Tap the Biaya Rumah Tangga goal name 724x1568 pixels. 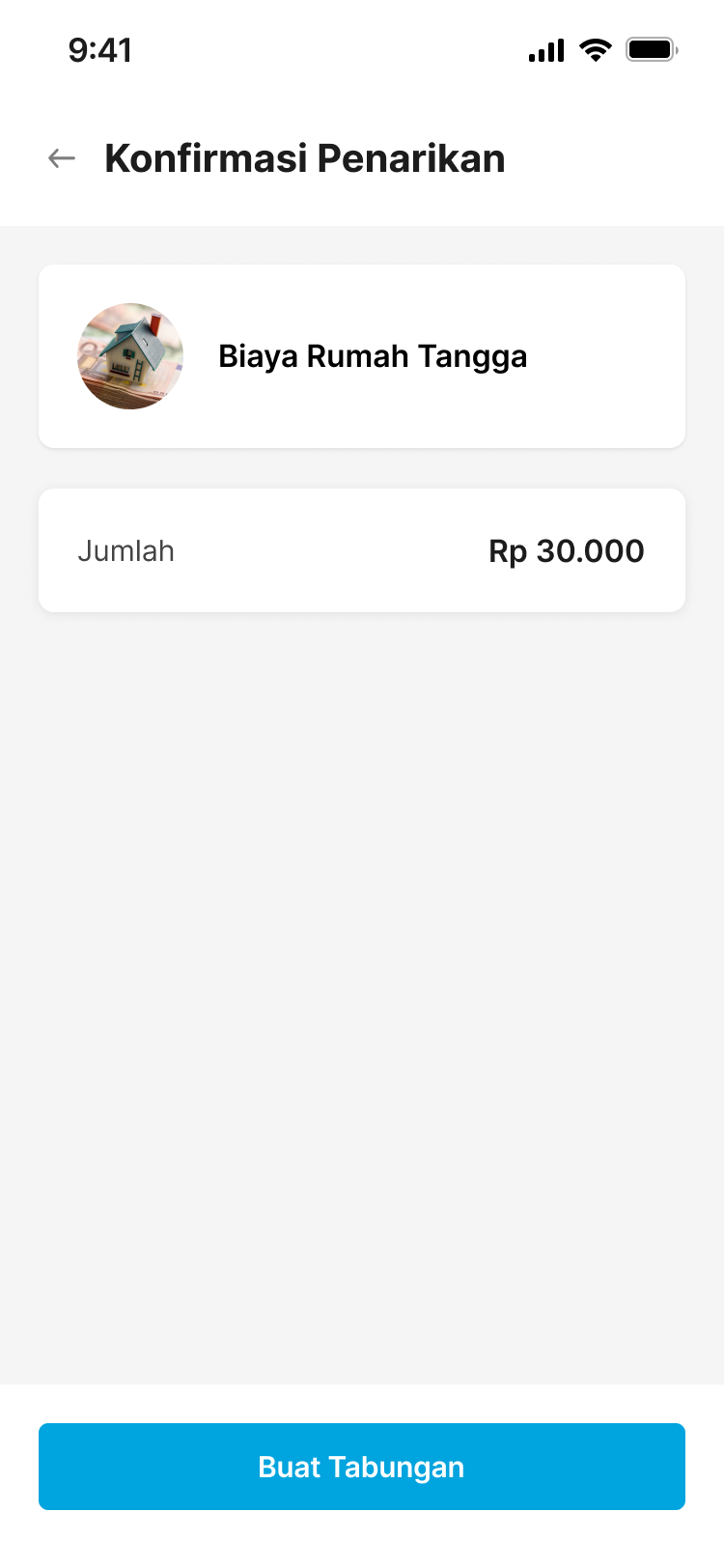(374, 355)
